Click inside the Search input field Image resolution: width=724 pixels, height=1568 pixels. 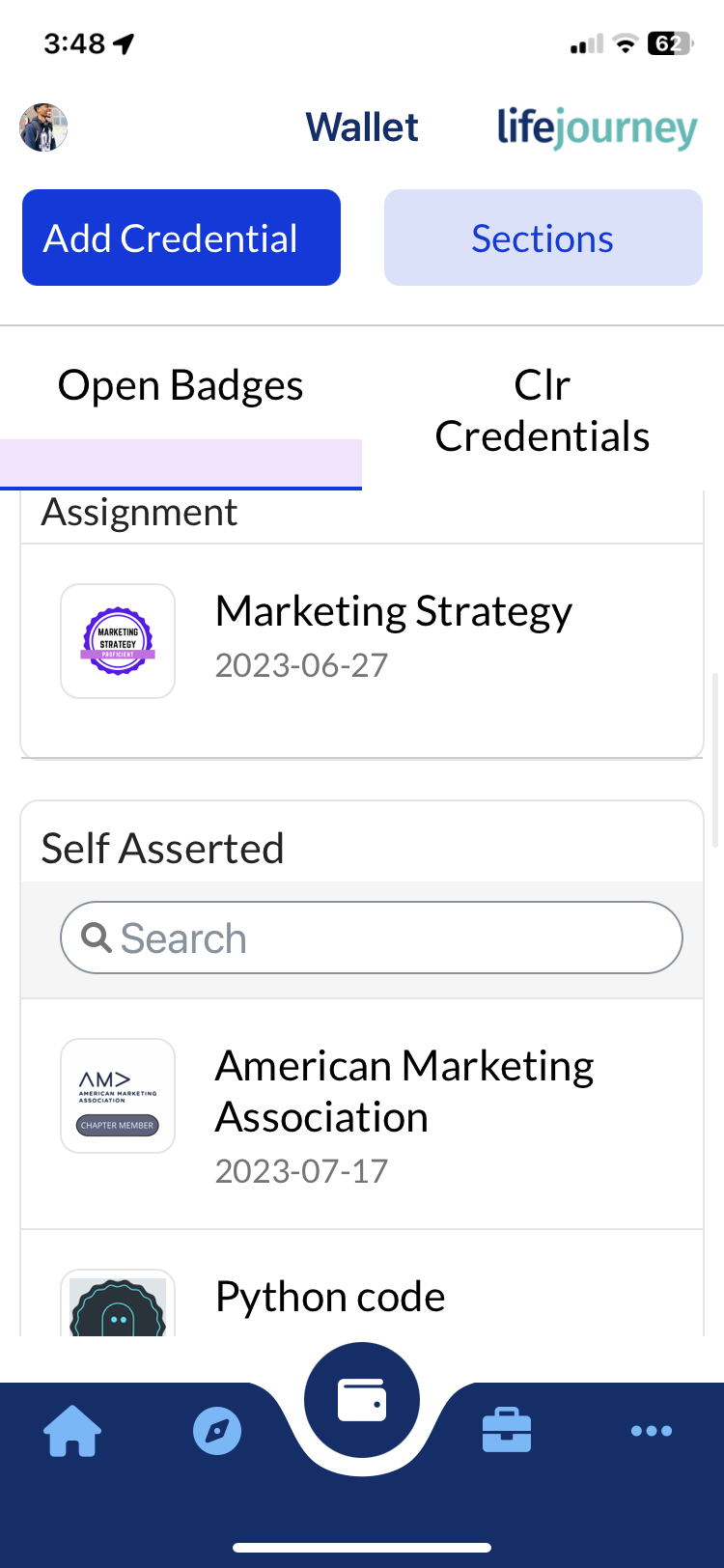(371, 938)
